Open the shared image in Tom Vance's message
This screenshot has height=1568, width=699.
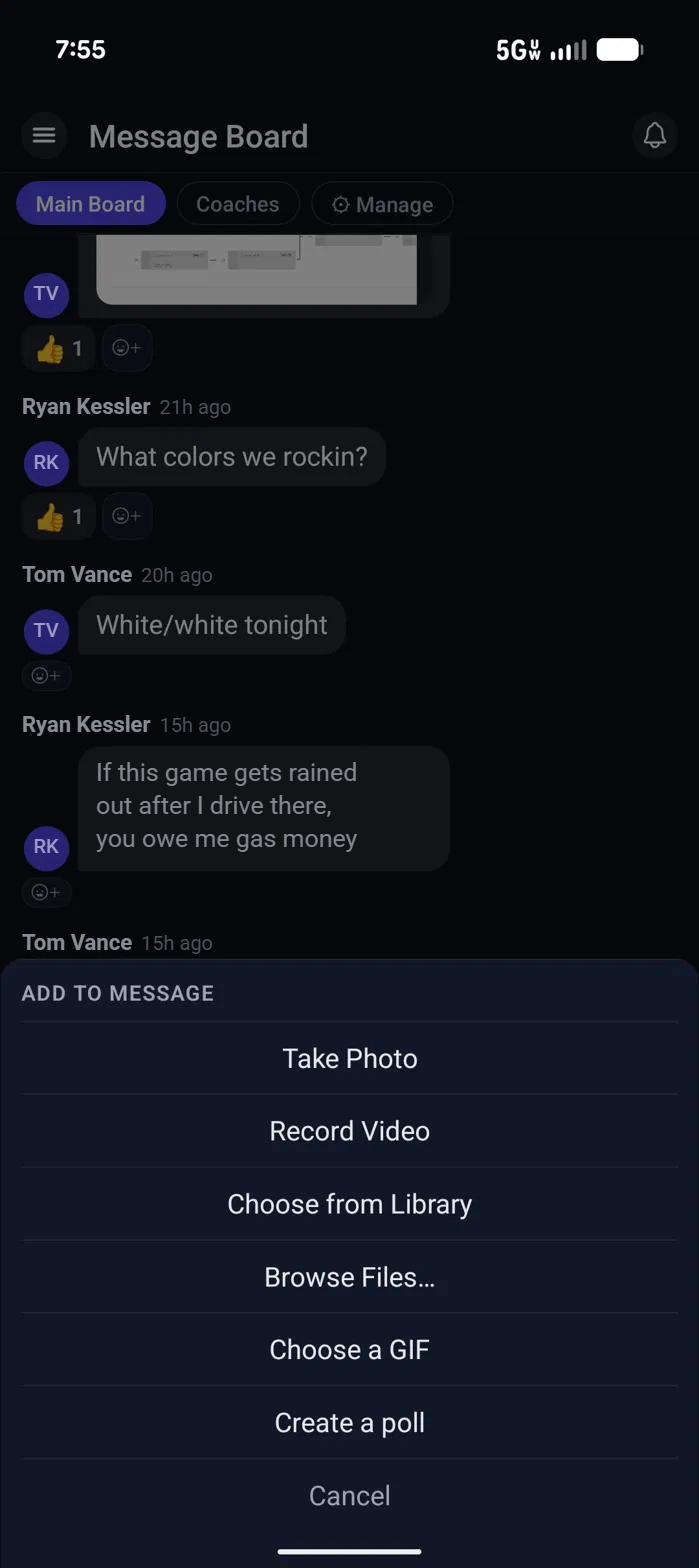click(x=256, y=270)
